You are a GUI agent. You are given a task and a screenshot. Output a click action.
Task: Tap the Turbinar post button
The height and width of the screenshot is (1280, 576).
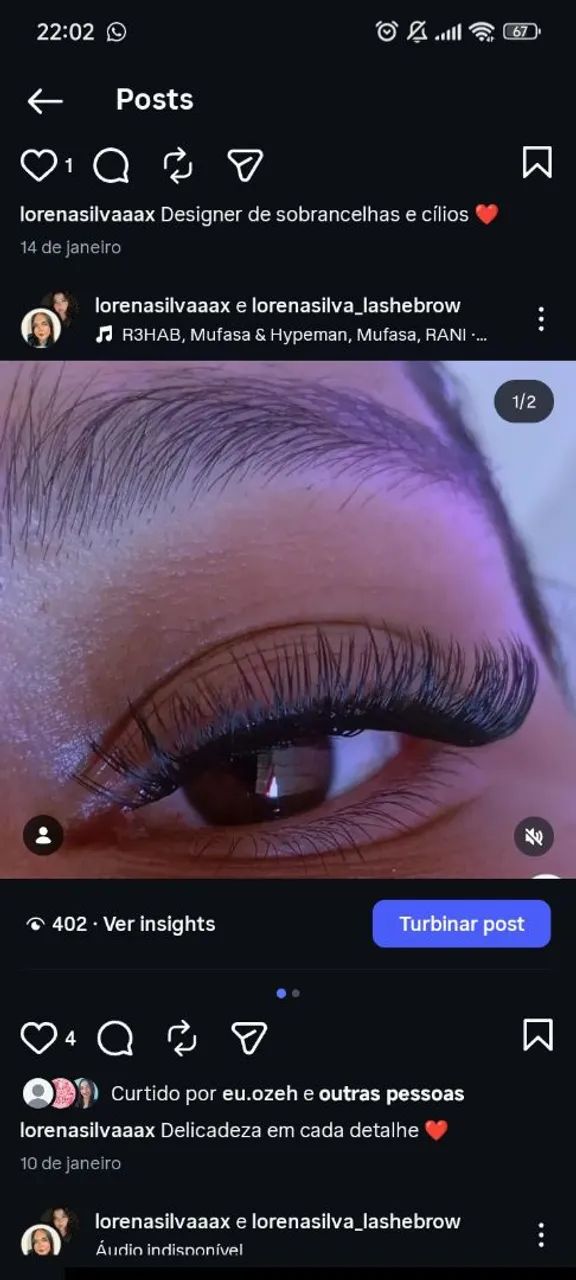[462, 924]
